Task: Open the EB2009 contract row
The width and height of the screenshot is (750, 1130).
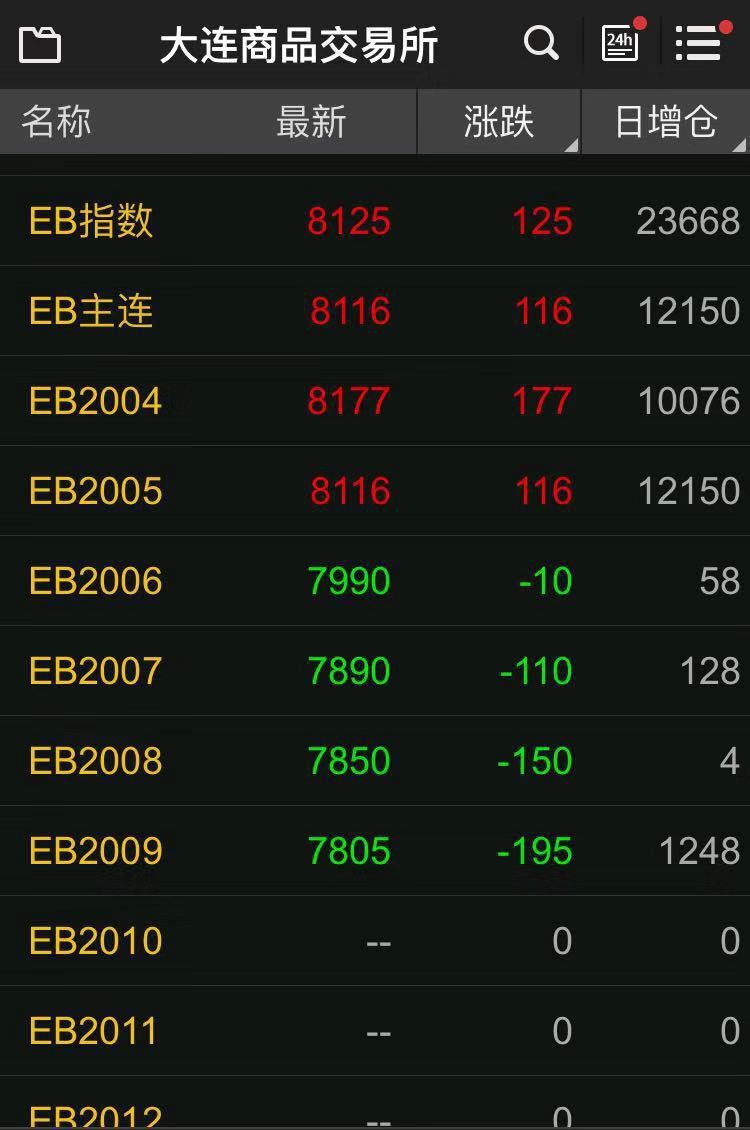Action: 375,851
